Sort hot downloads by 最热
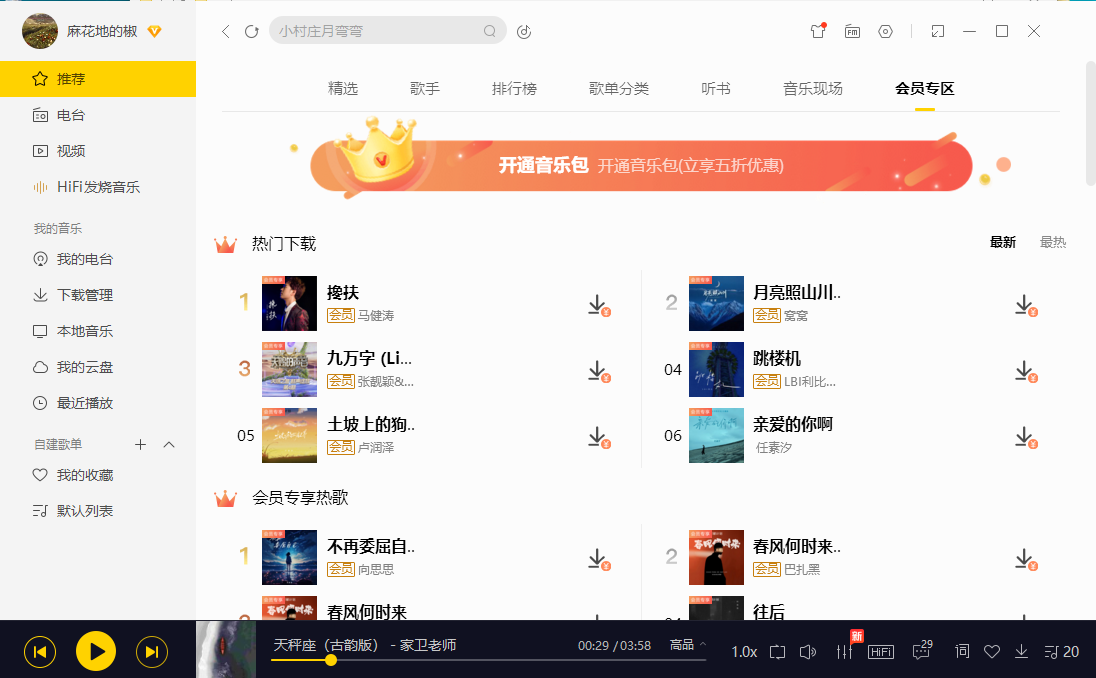The height and width of the screenshot is (678, 1096). coord(1052,242)
